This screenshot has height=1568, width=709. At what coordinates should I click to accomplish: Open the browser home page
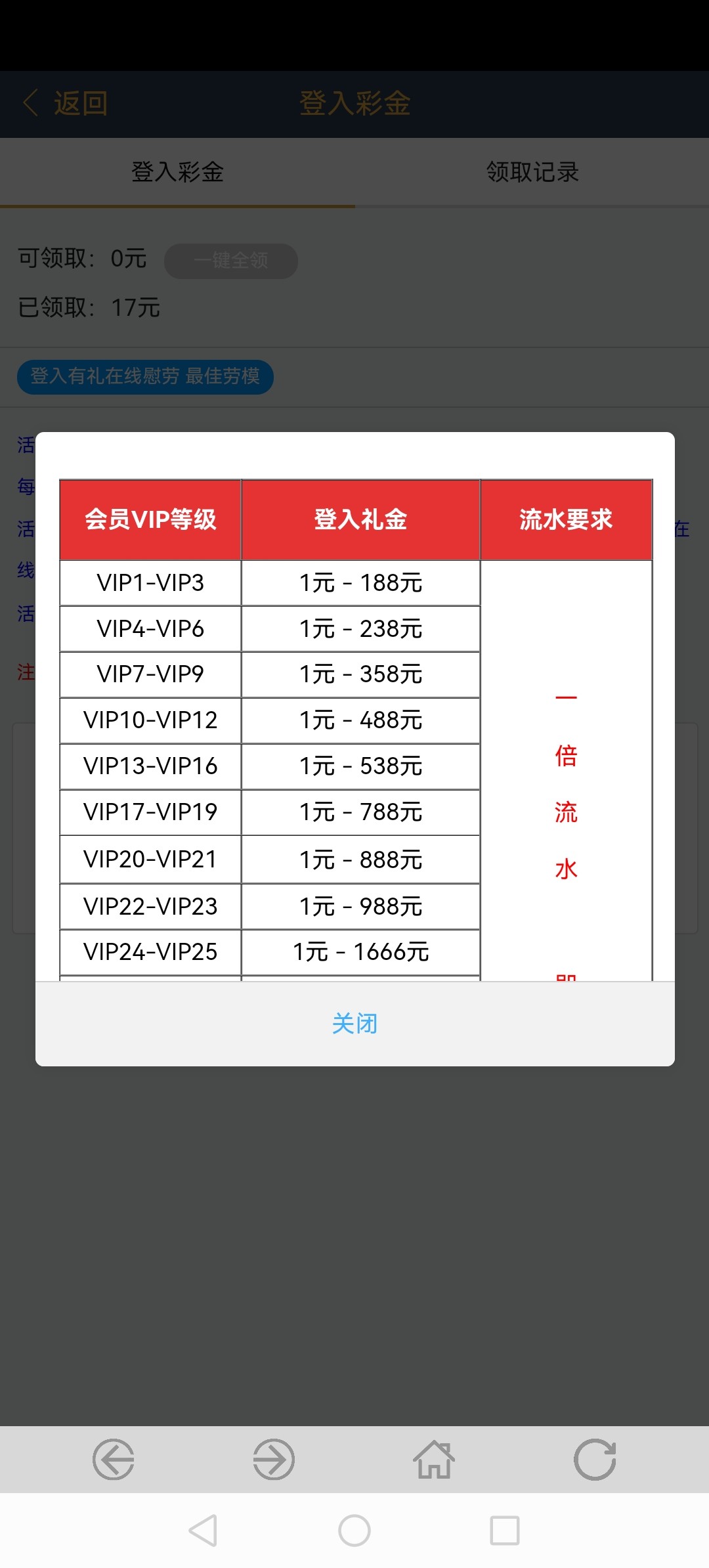coord(434,1460)
